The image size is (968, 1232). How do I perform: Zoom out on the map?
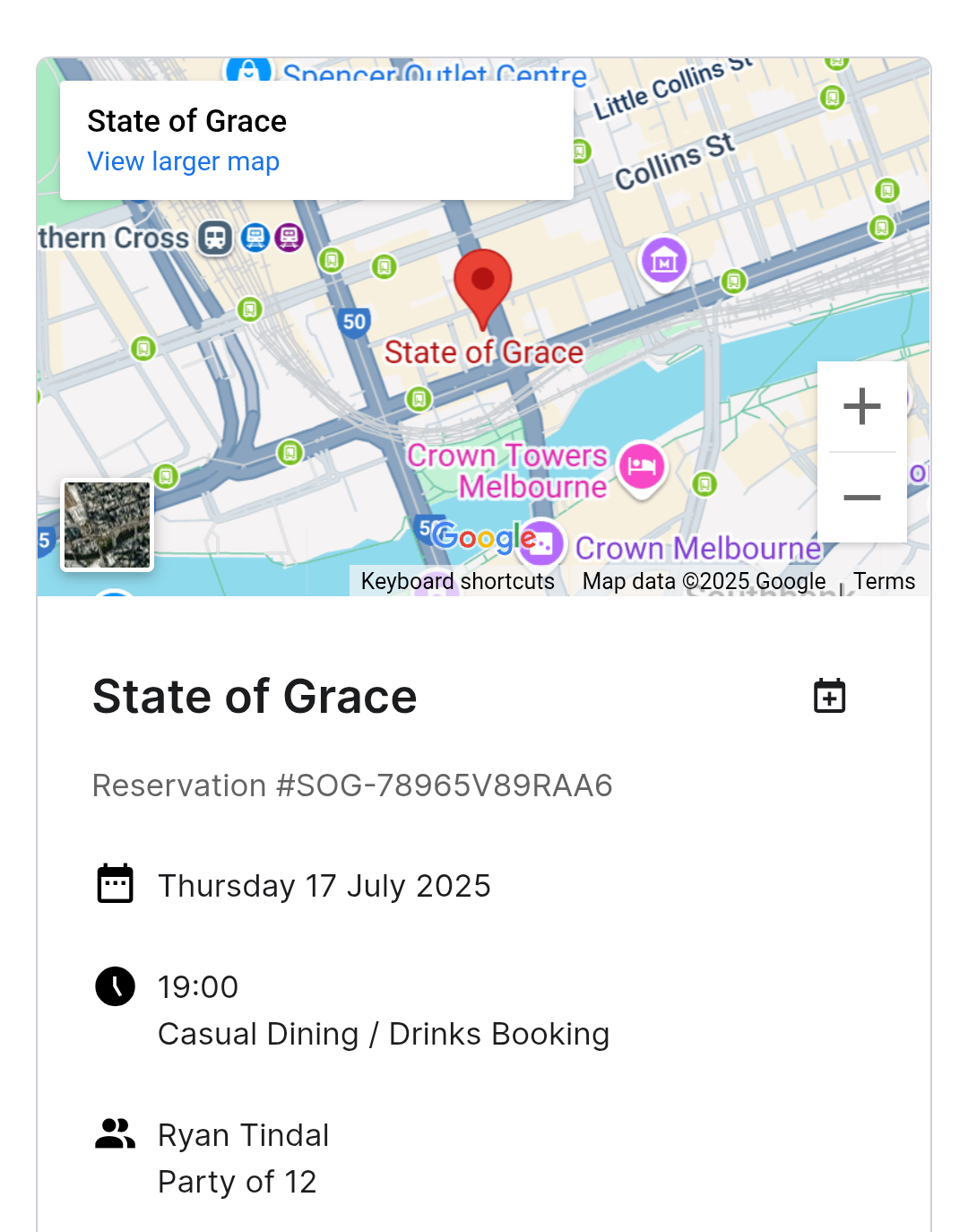pyautogui.click(x=861, y=497)
